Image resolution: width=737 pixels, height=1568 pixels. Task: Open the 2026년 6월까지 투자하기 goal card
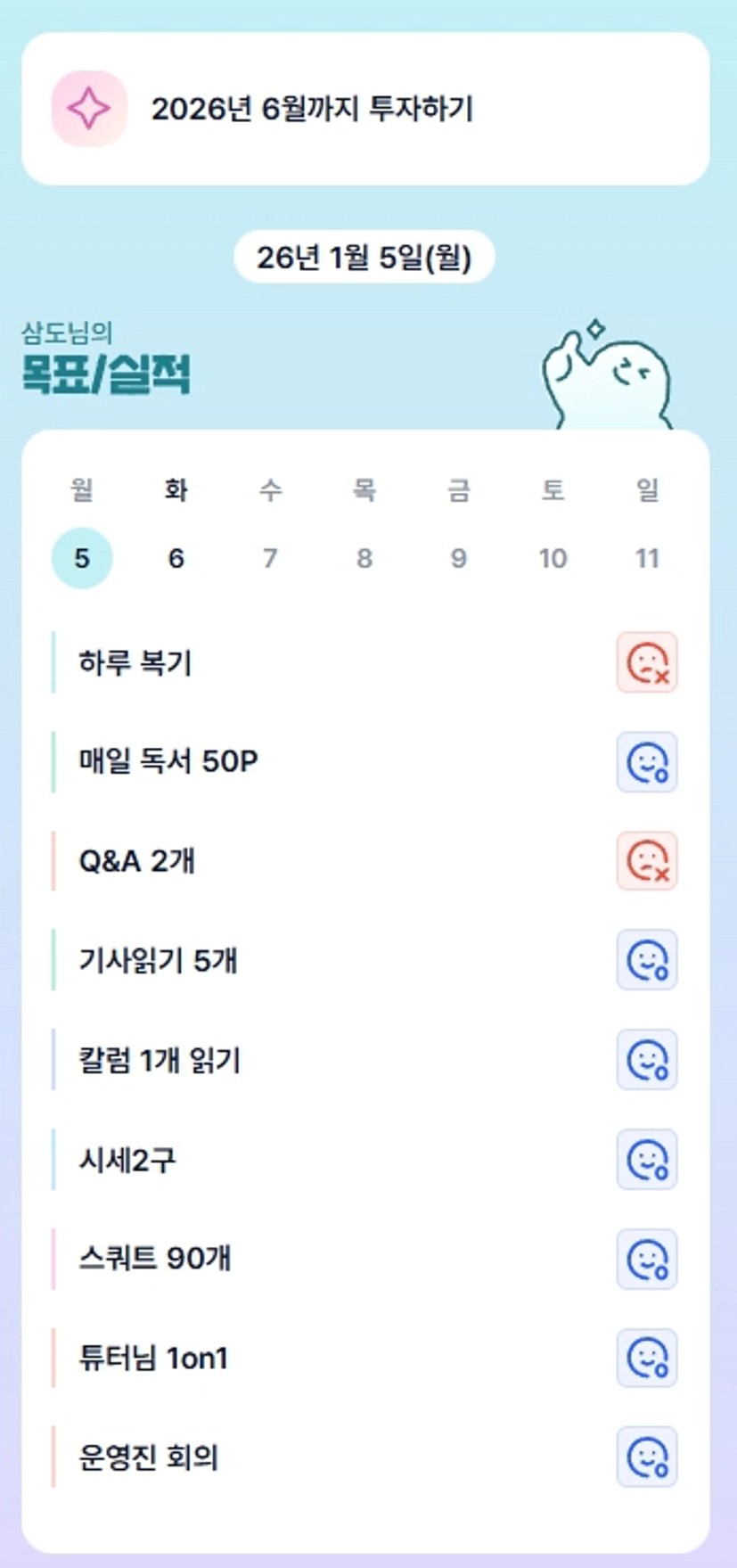pos(365,109)
